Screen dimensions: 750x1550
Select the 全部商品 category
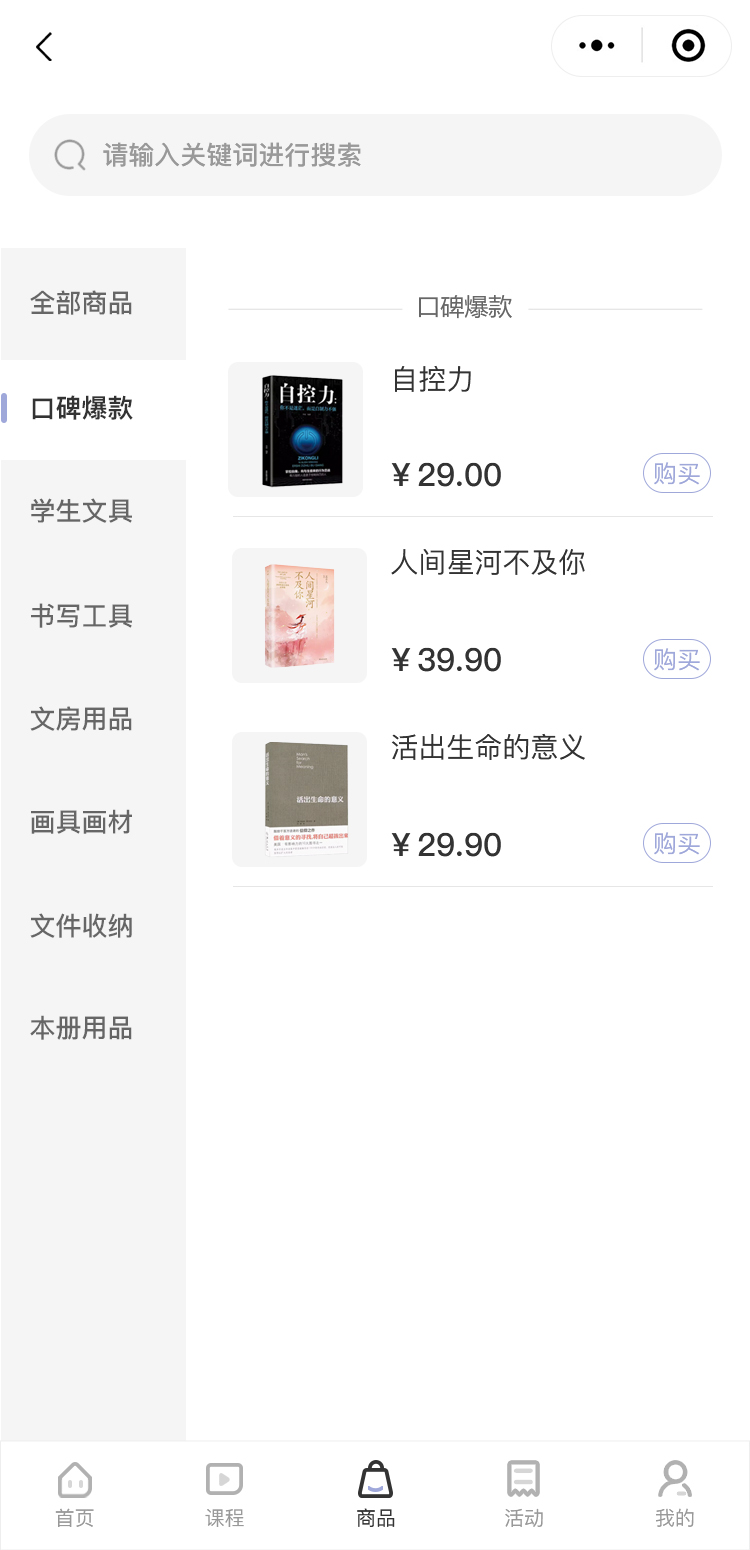click(x=82, y=304)
